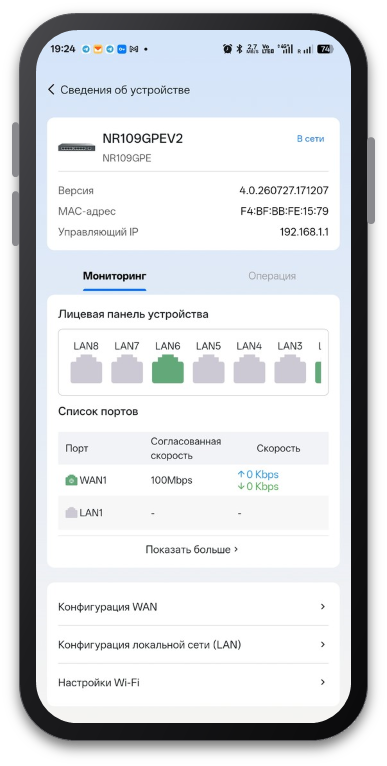Switch to the Операция tab
Image resolution: width=387 pixels, height=766 pixels.
coord(272,276)
